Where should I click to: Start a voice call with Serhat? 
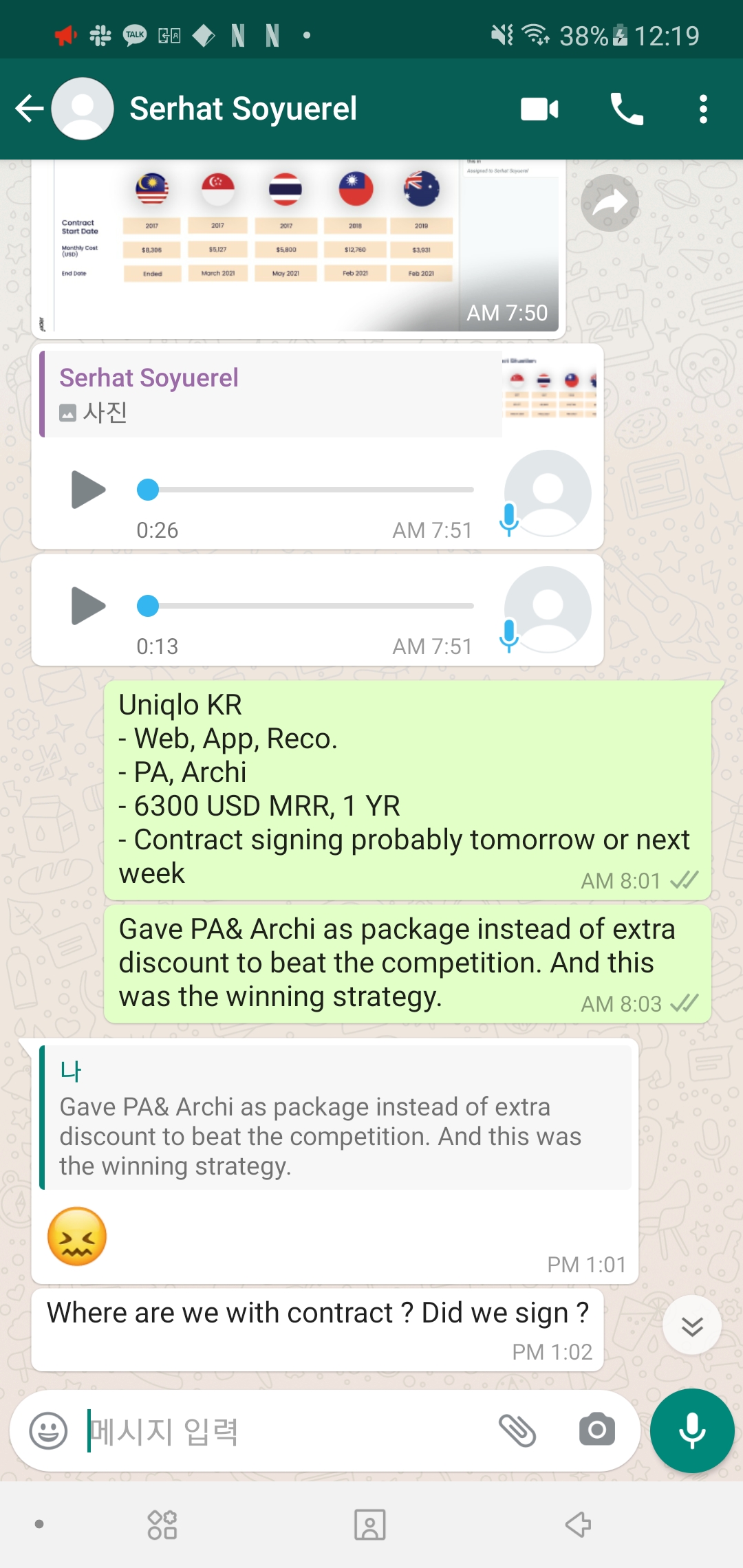(x=626, y=109)
